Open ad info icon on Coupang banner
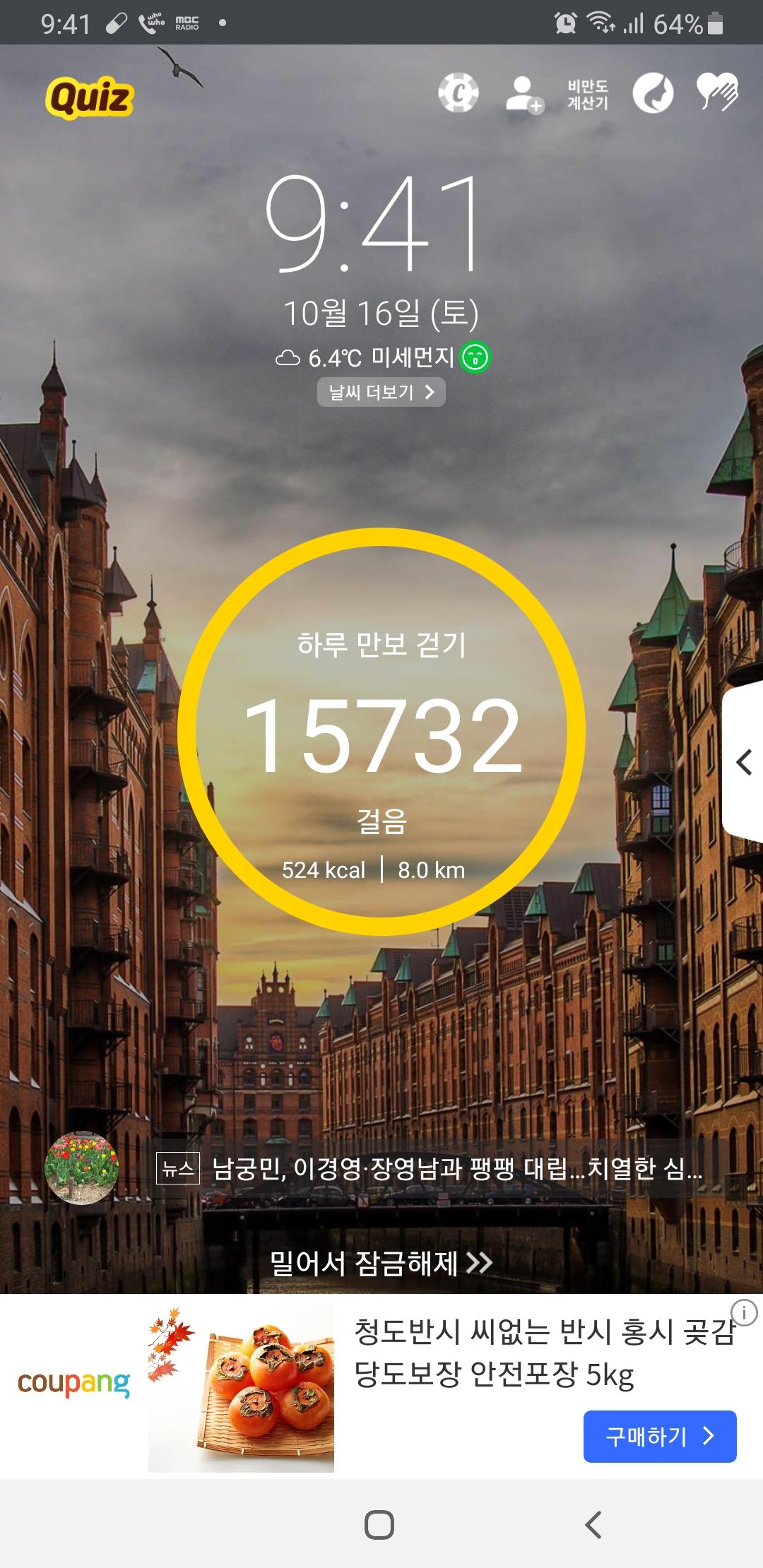The width and height of the screenshot is (763, 1568). (x=743, y=1313)
